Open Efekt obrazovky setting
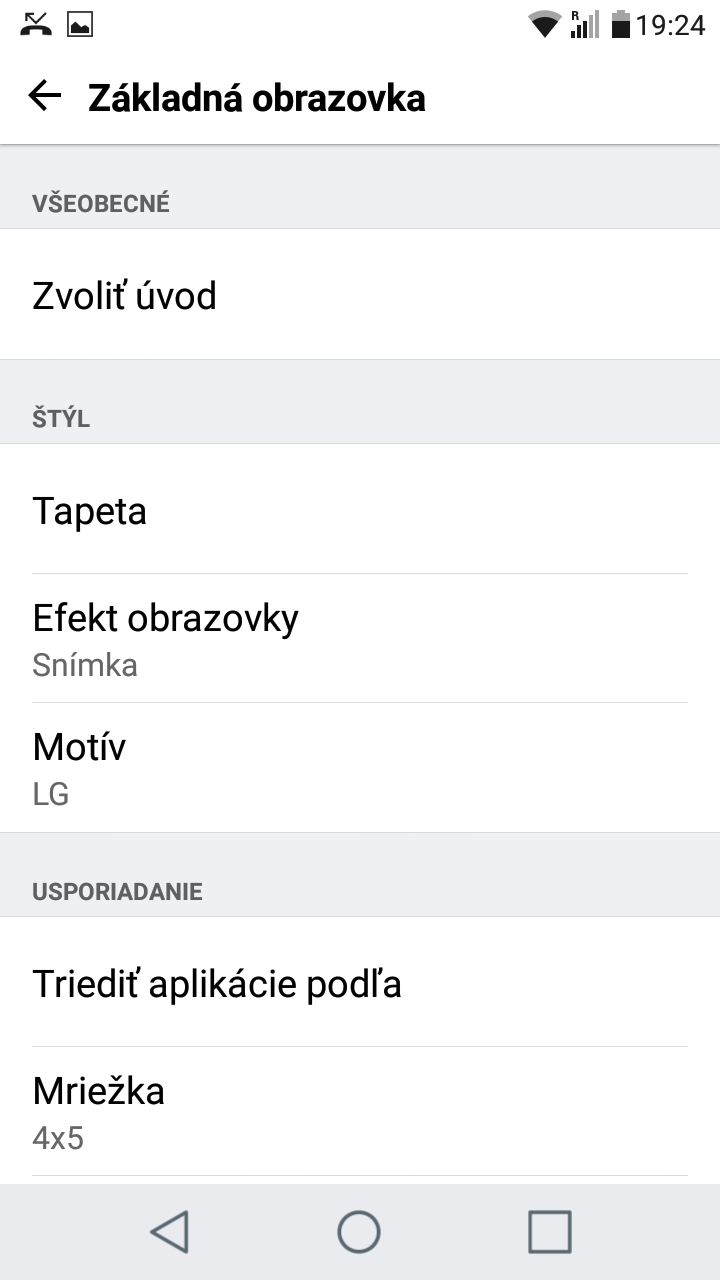720x1280 pixels. click(360, 638)
